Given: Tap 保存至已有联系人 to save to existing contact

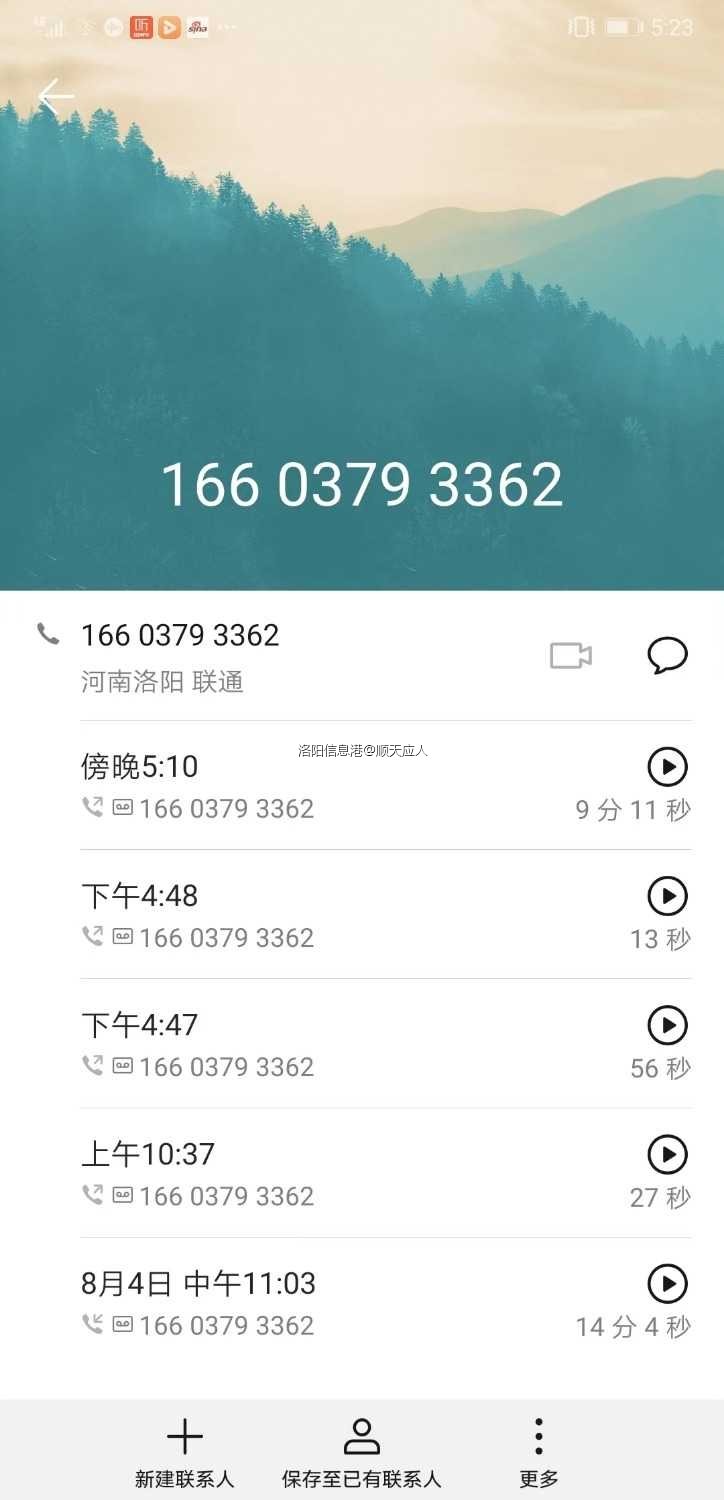Looking at the screenshot, I should 362,1452.
